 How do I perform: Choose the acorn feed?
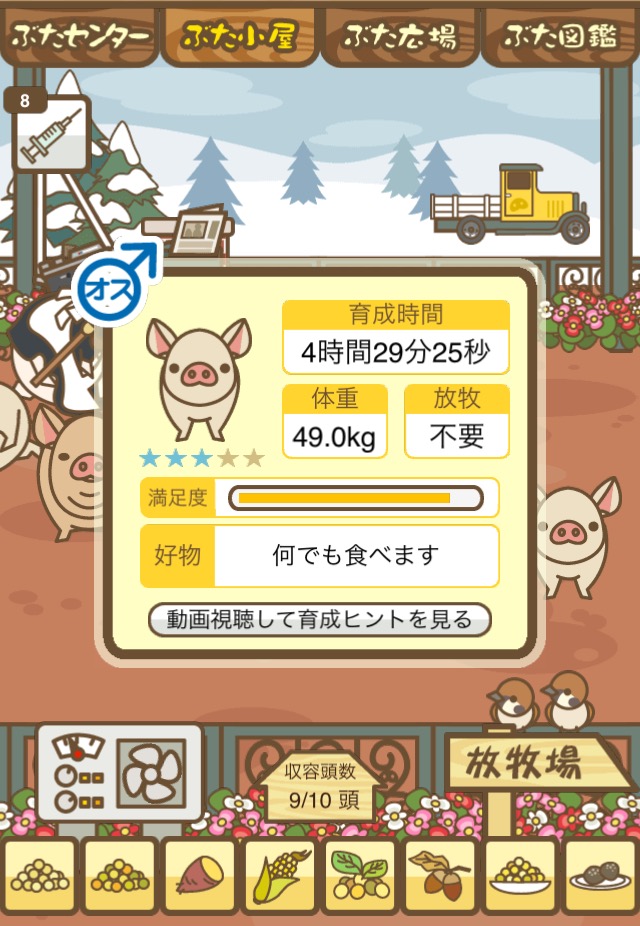[440, 877]
